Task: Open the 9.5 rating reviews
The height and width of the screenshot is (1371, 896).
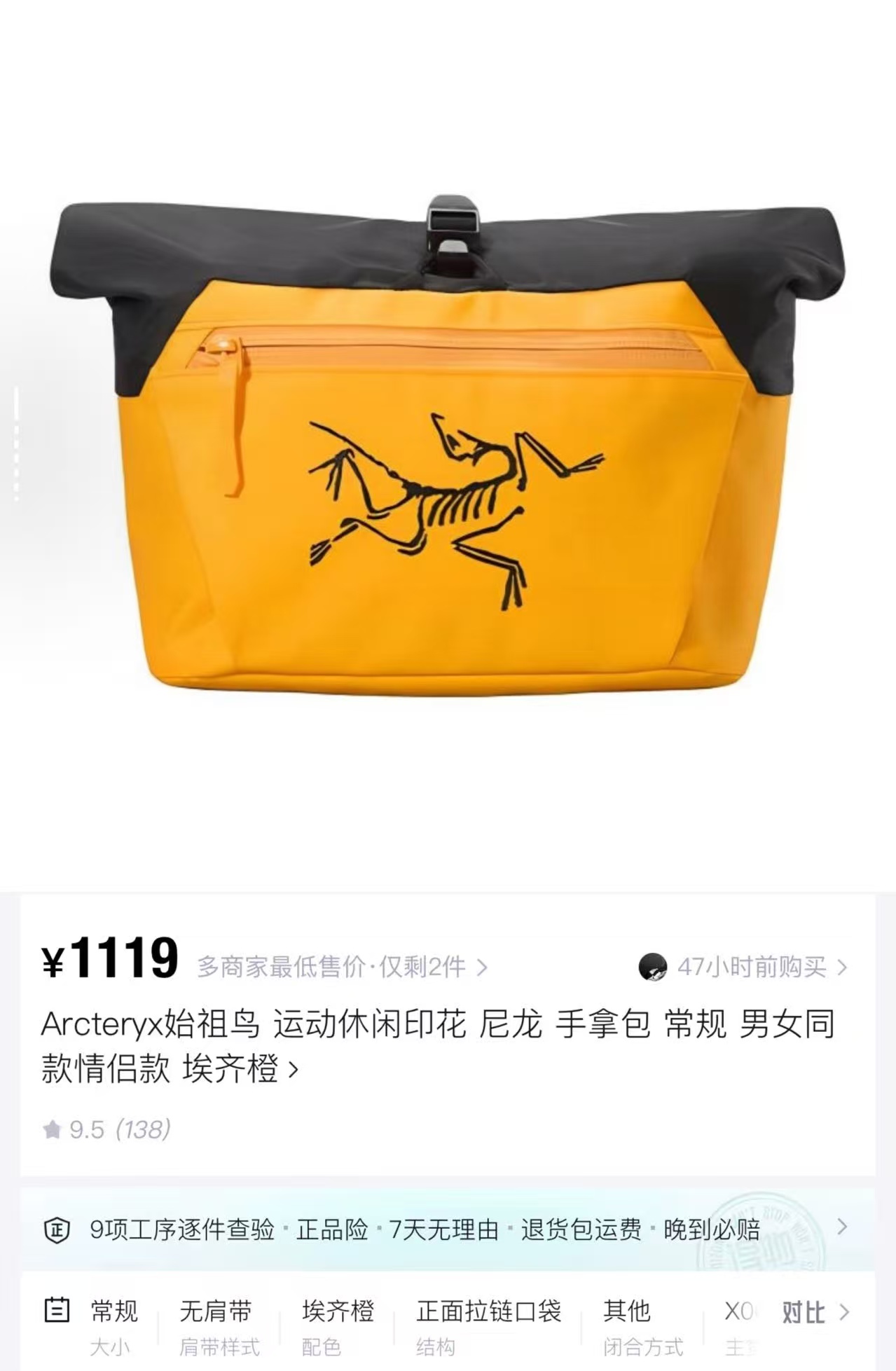Action: click(x=106, y=1129)
